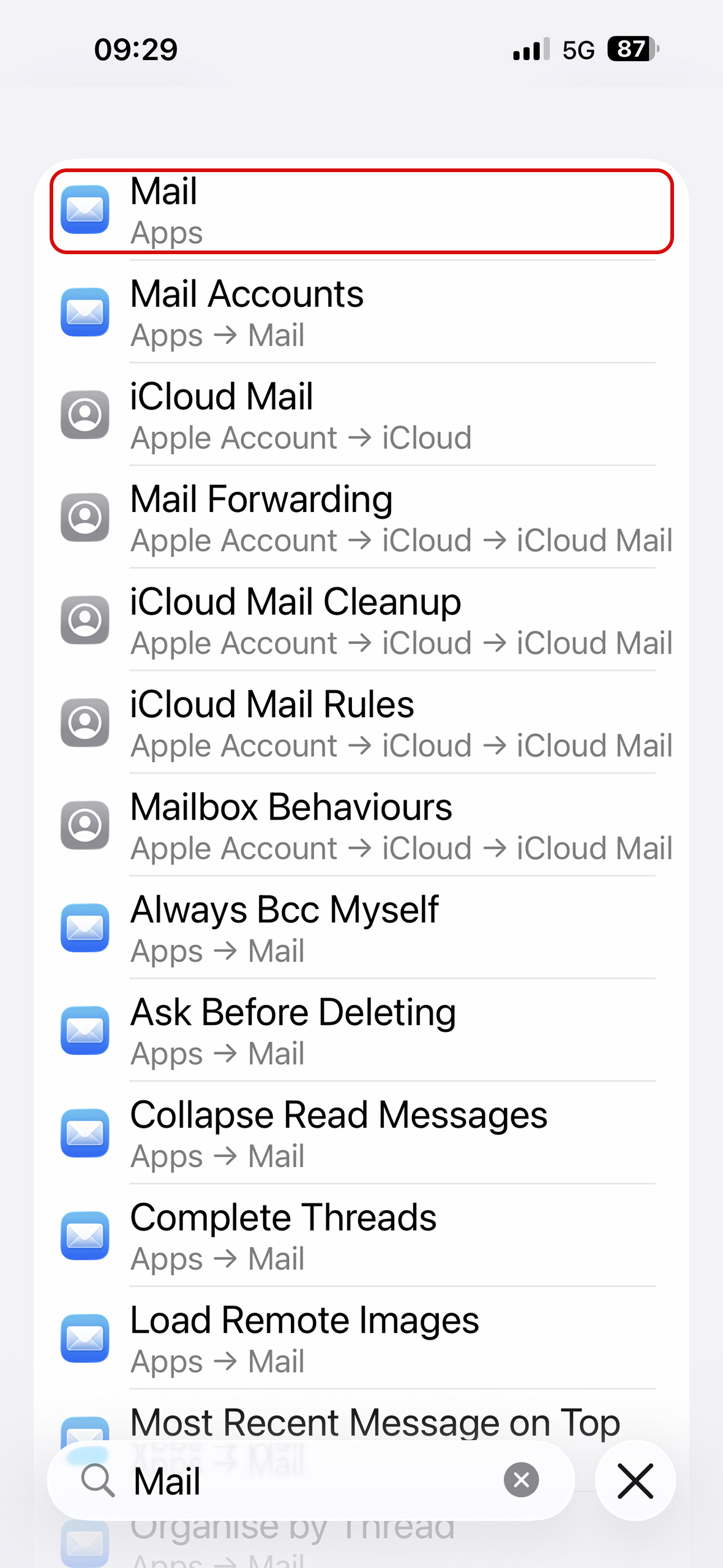
Task: Open Mail Accounts settings
Action: click(361, 314)
